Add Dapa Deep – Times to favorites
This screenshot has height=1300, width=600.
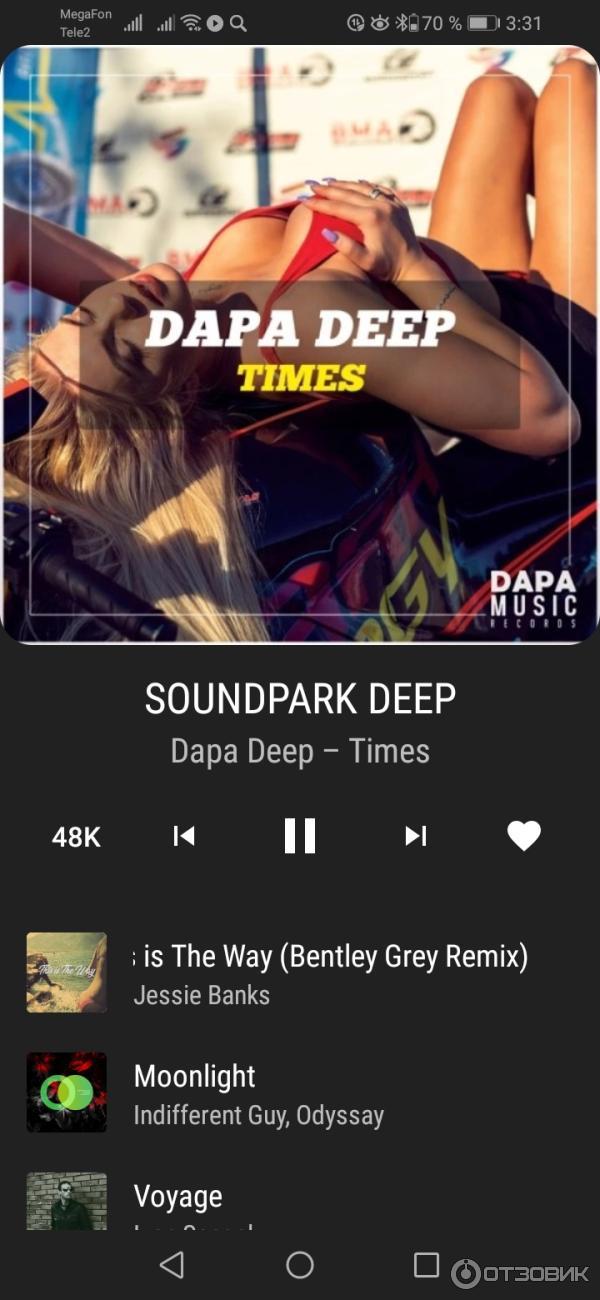point(523,836)
